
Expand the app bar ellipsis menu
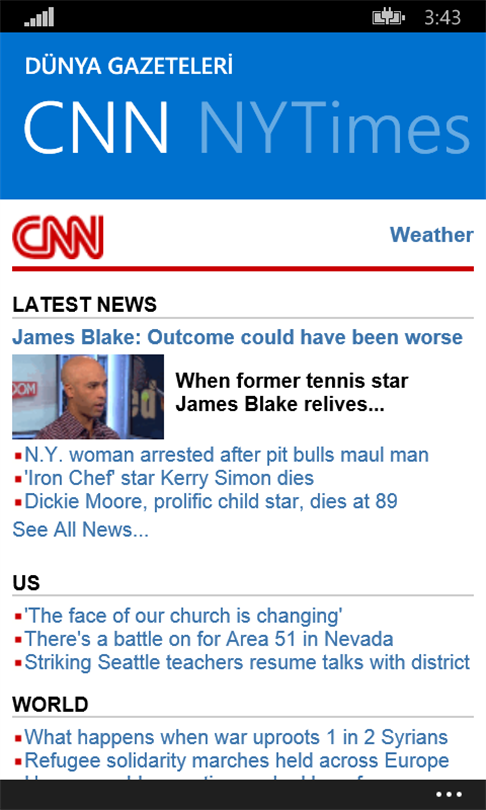[448, 795]
